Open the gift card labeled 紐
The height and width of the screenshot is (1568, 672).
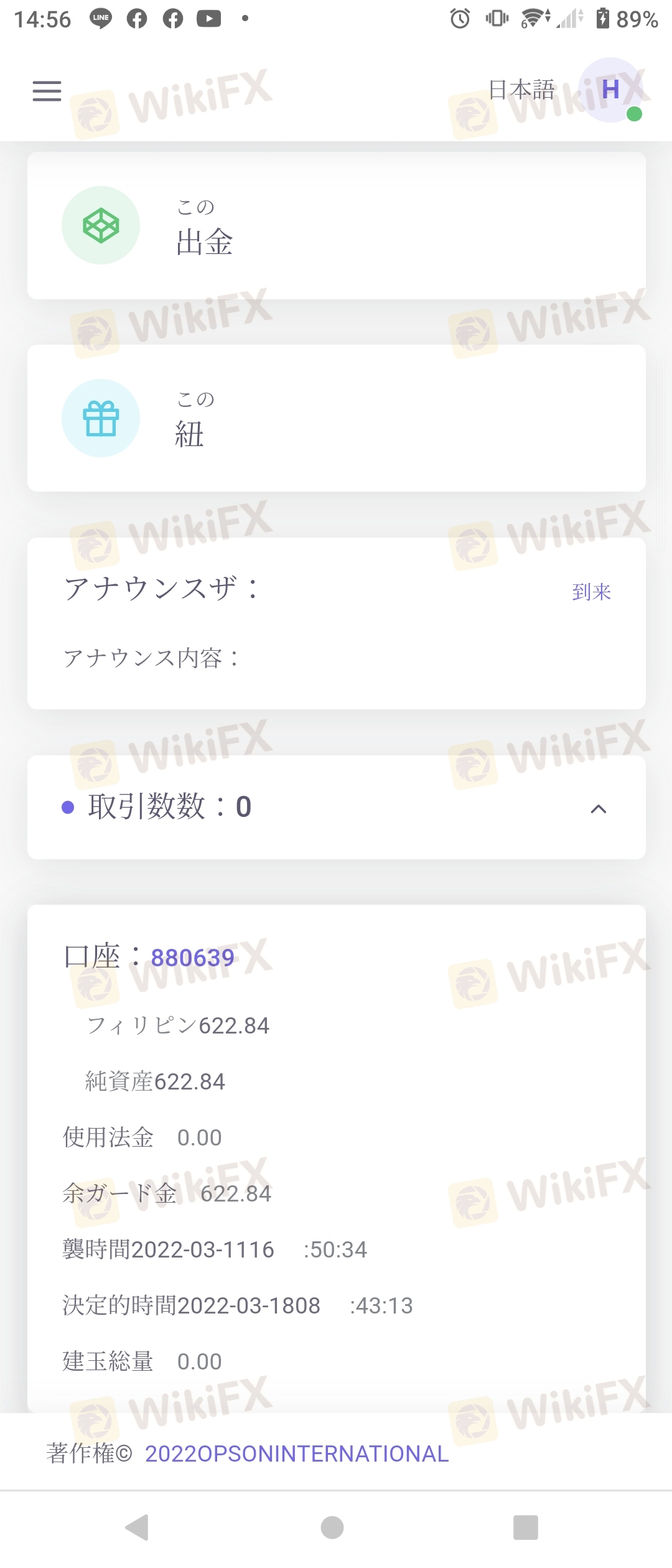[x=337, y=418]
